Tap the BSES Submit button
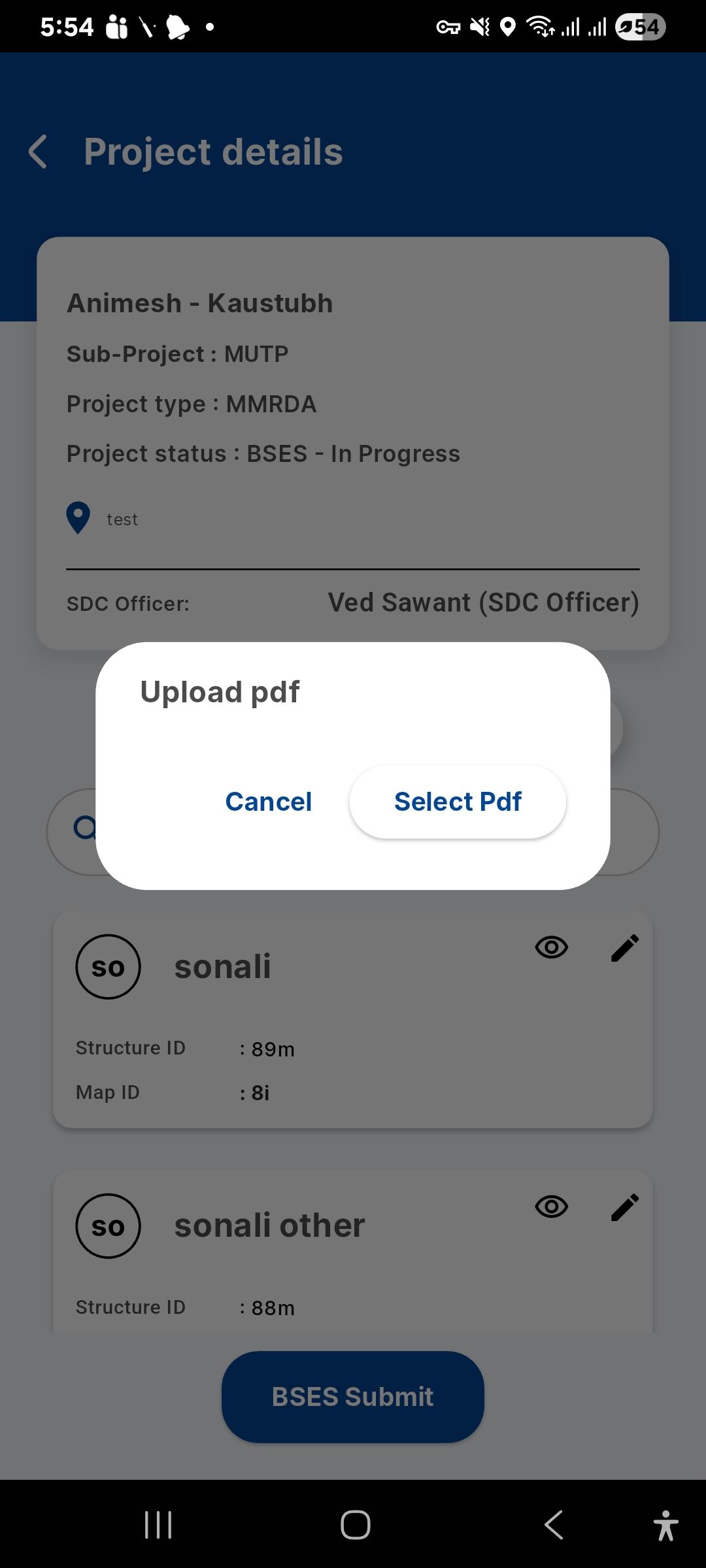The width and height of the screenshot is (706, 1568). point(353,1397)
